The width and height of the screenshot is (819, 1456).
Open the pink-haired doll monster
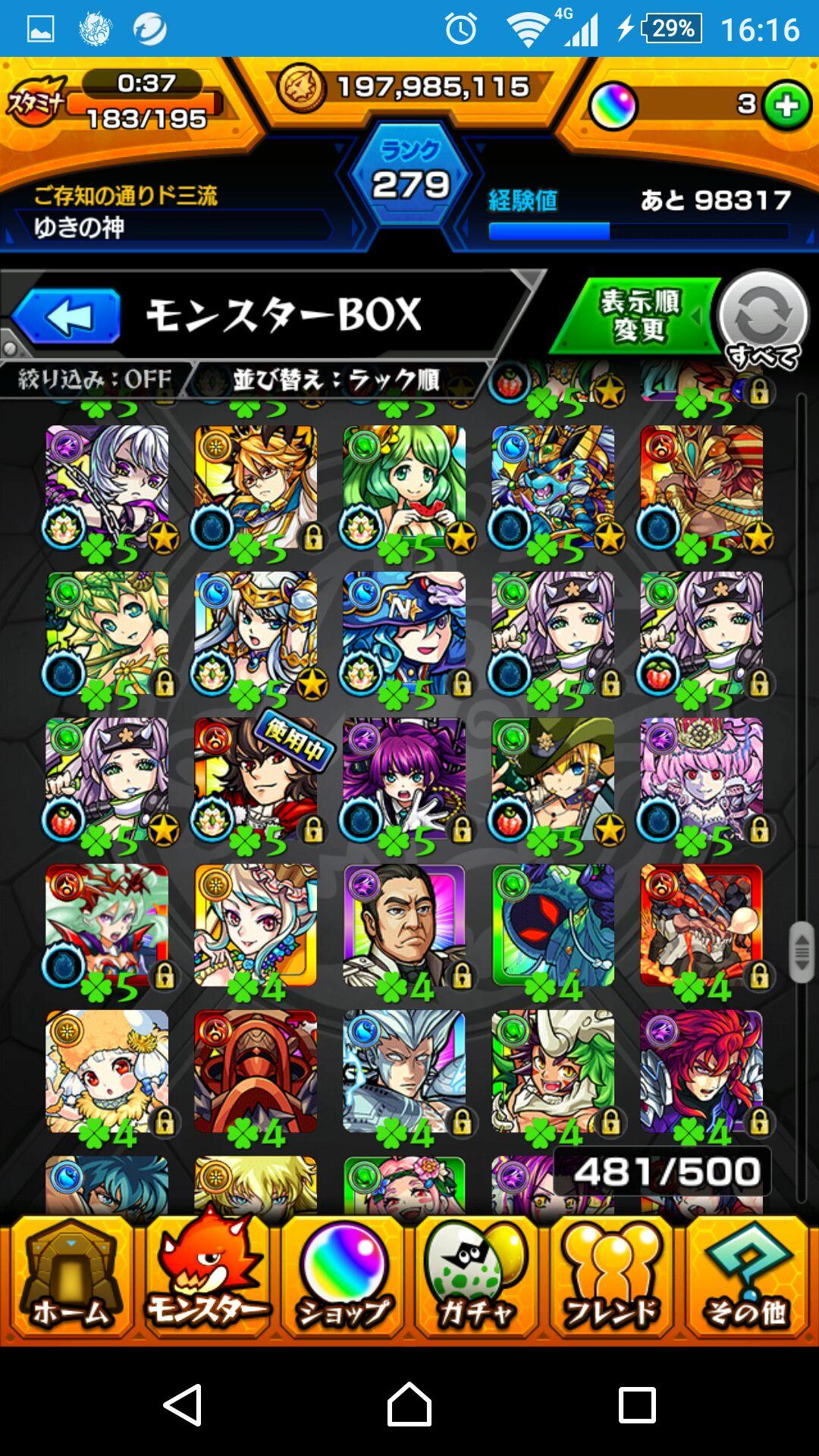(701, 779)
